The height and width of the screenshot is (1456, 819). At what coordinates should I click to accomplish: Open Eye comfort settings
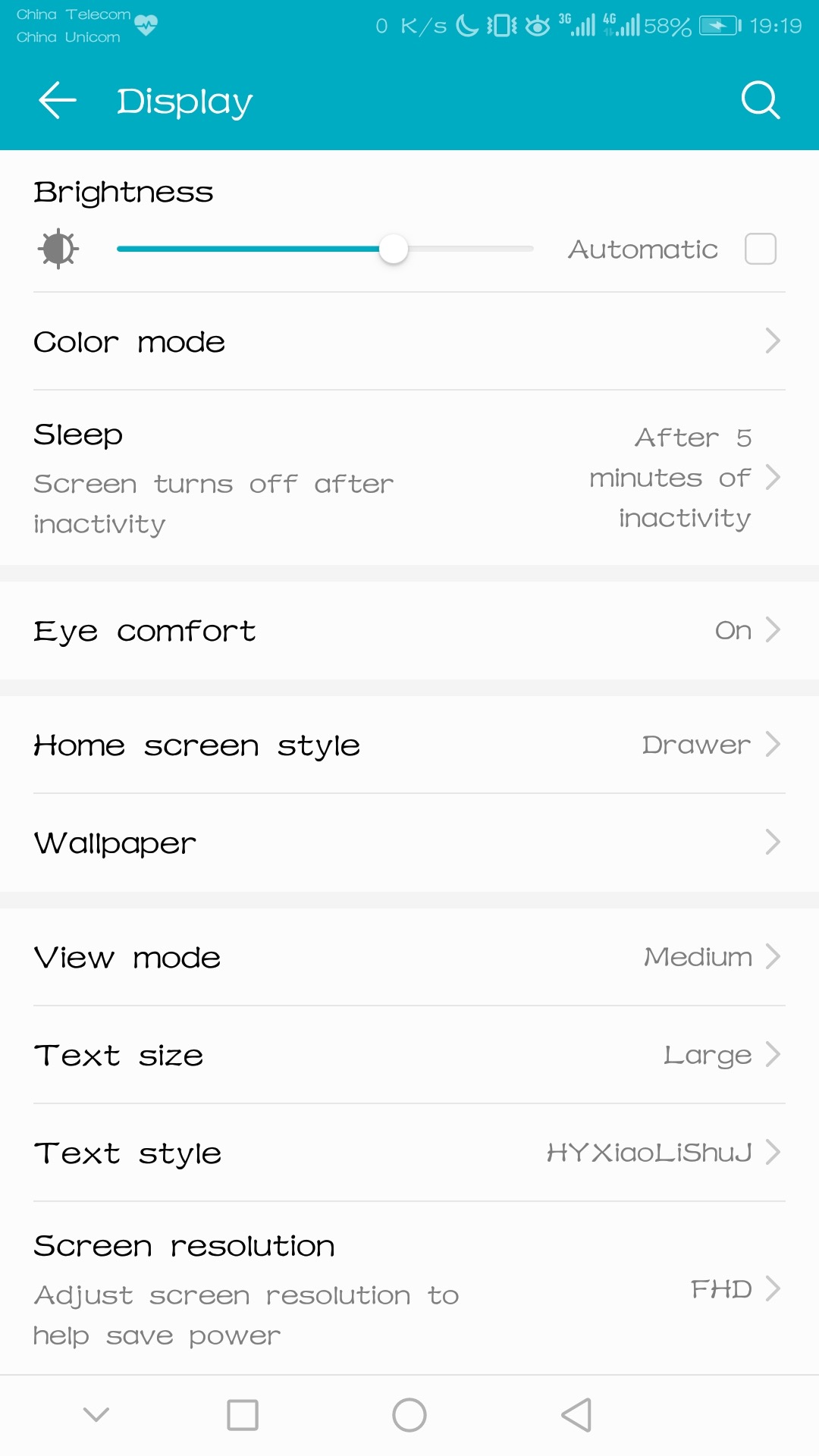[x=409, y=630]
